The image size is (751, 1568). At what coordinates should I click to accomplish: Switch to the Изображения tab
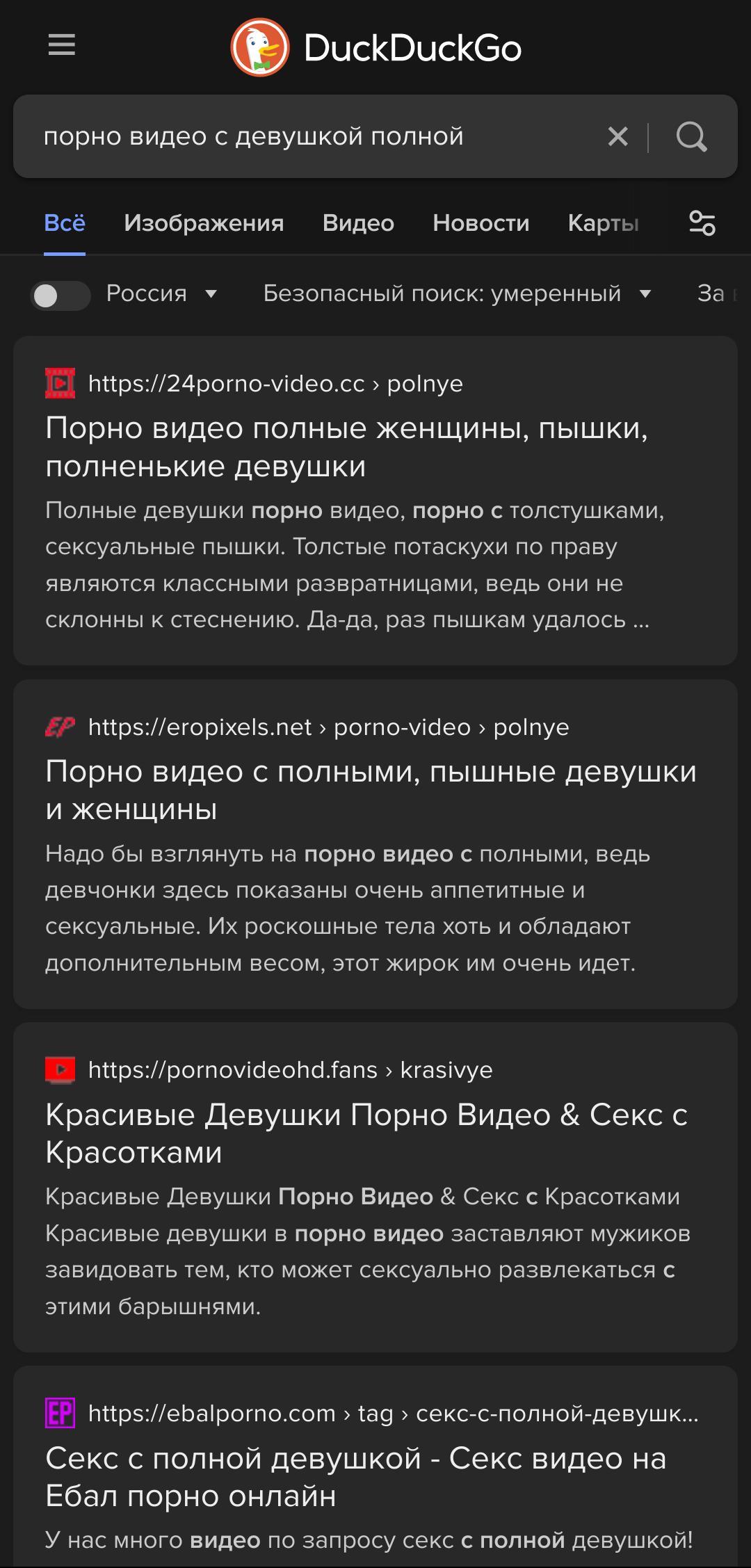tap(204, 223)
